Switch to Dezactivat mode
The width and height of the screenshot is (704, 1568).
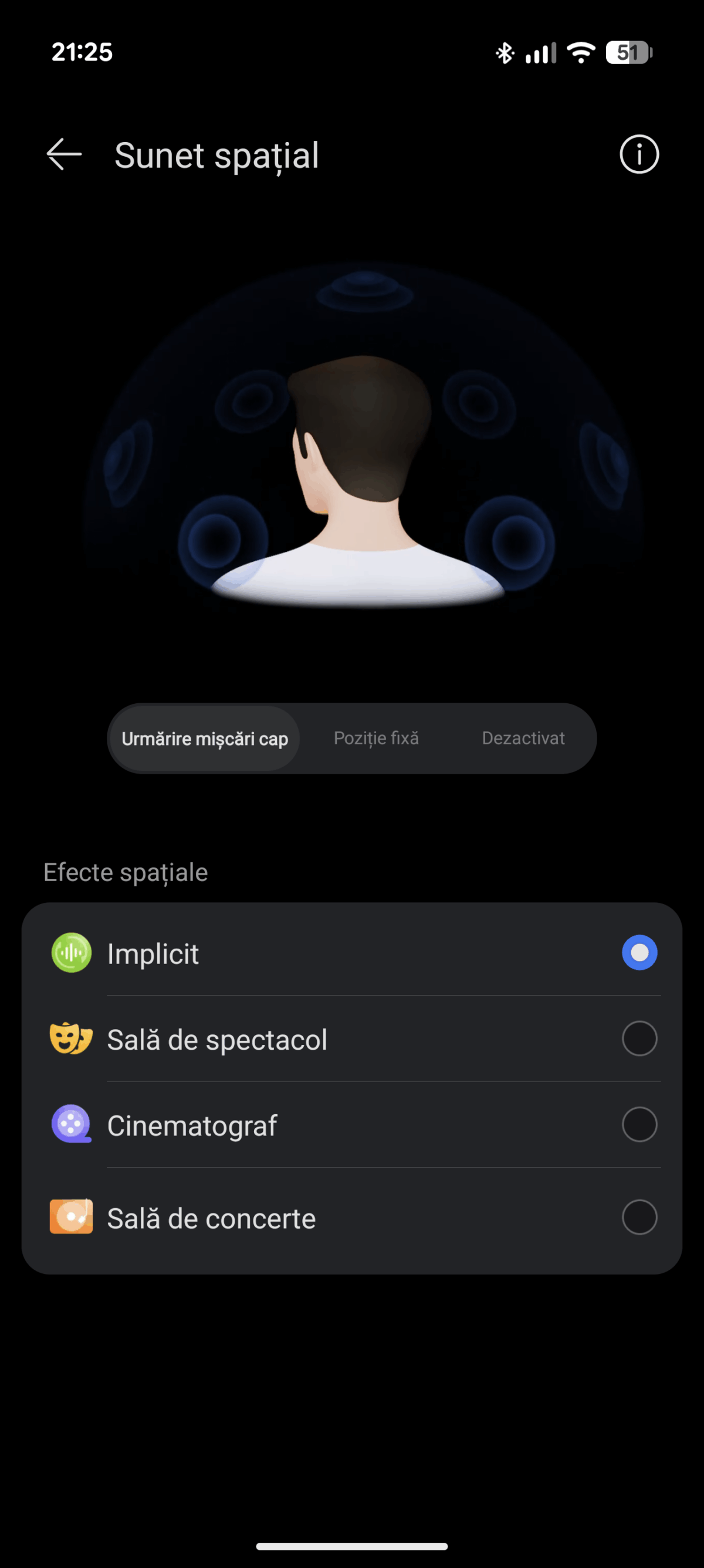pyautogui.click(x=523, y=739)
